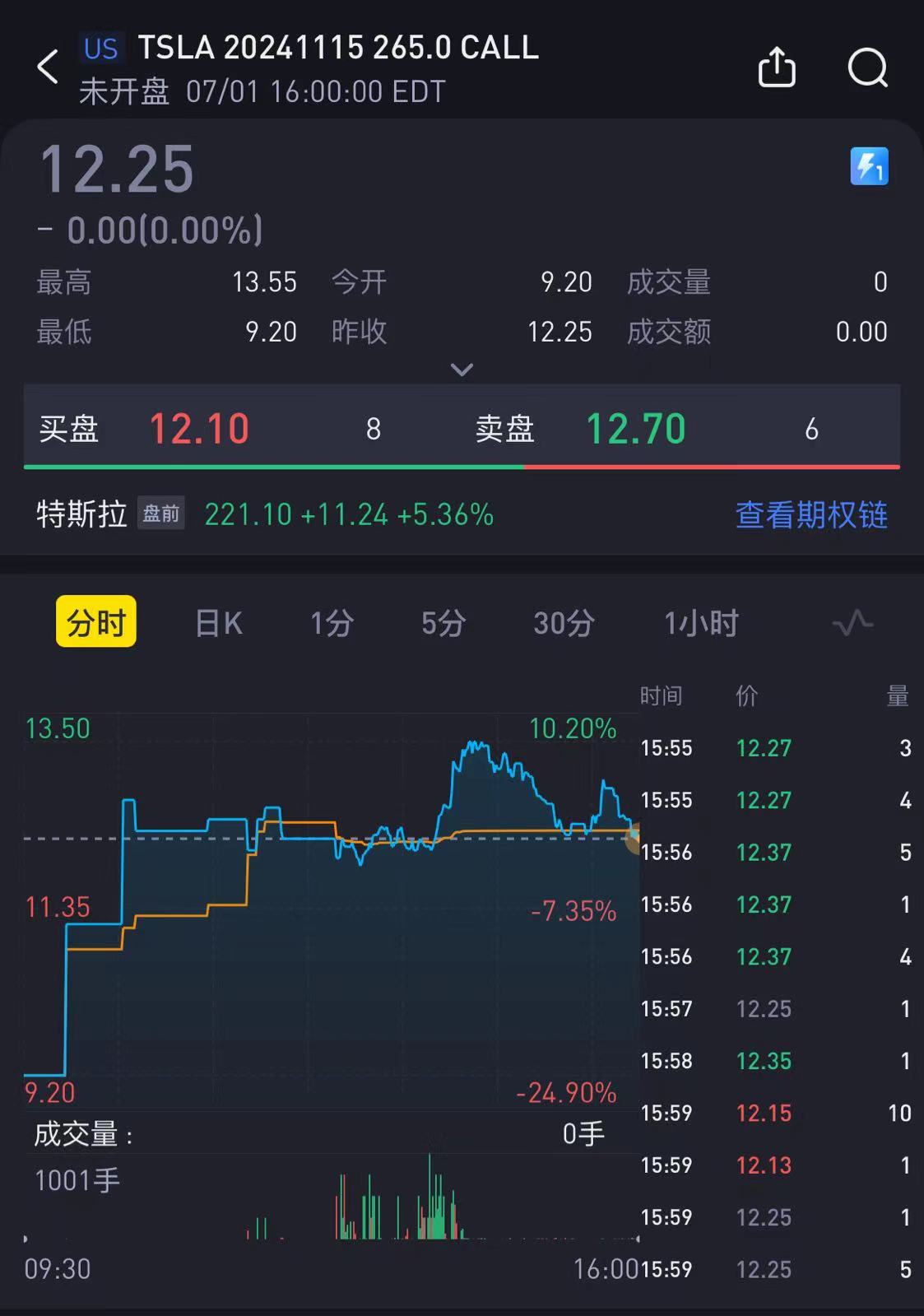924x1316 pixels.
Task: Switch to the 5分 chart tab
Action: click(x=443, y=623)
